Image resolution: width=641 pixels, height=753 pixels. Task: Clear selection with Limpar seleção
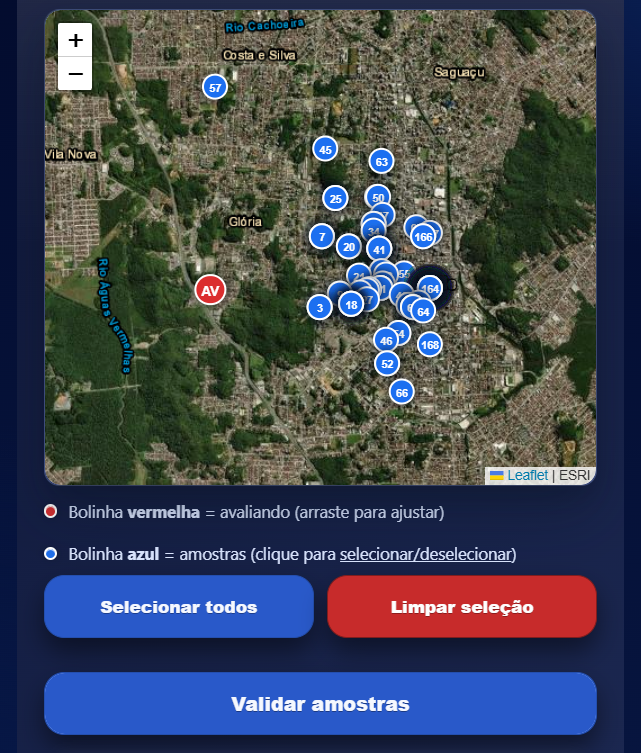point(462,607)
